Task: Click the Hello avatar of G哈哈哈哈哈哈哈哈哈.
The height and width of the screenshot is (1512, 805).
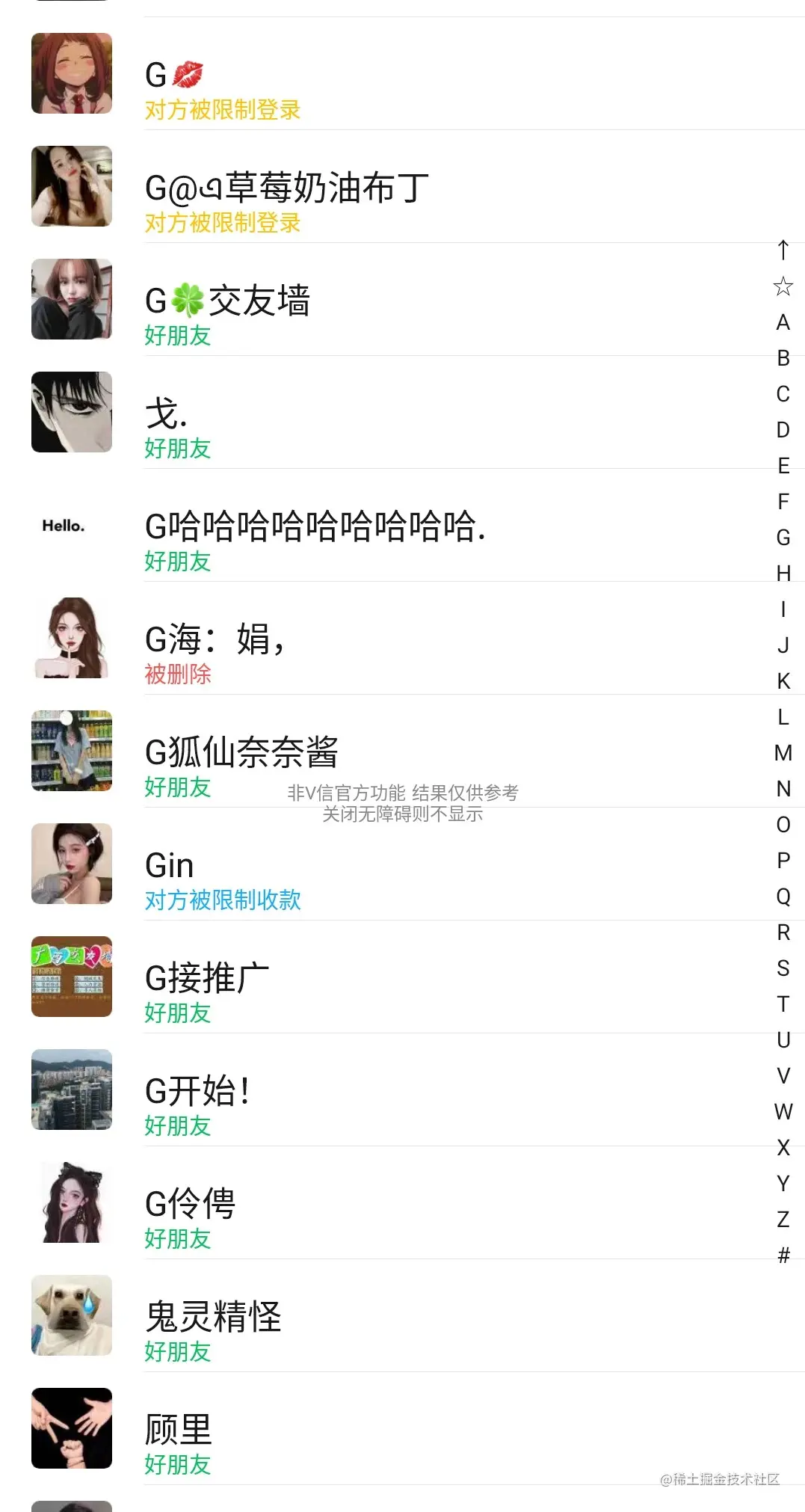Action: 71,526
